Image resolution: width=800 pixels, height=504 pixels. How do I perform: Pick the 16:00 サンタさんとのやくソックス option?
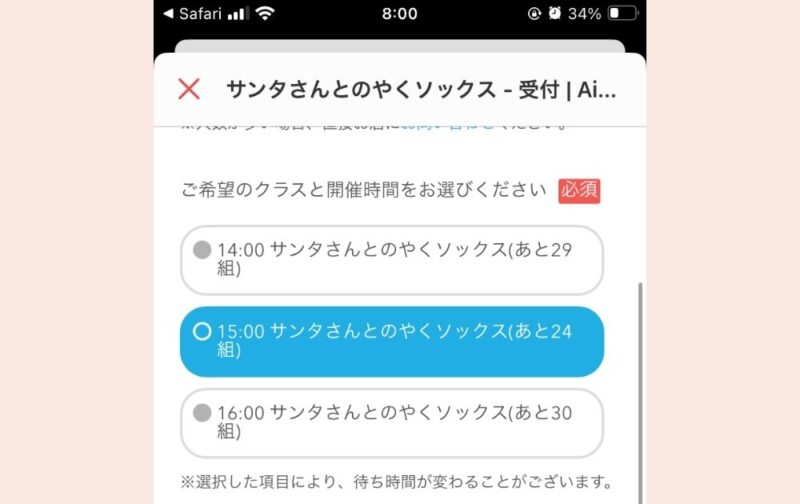click(x=391, y=422)
